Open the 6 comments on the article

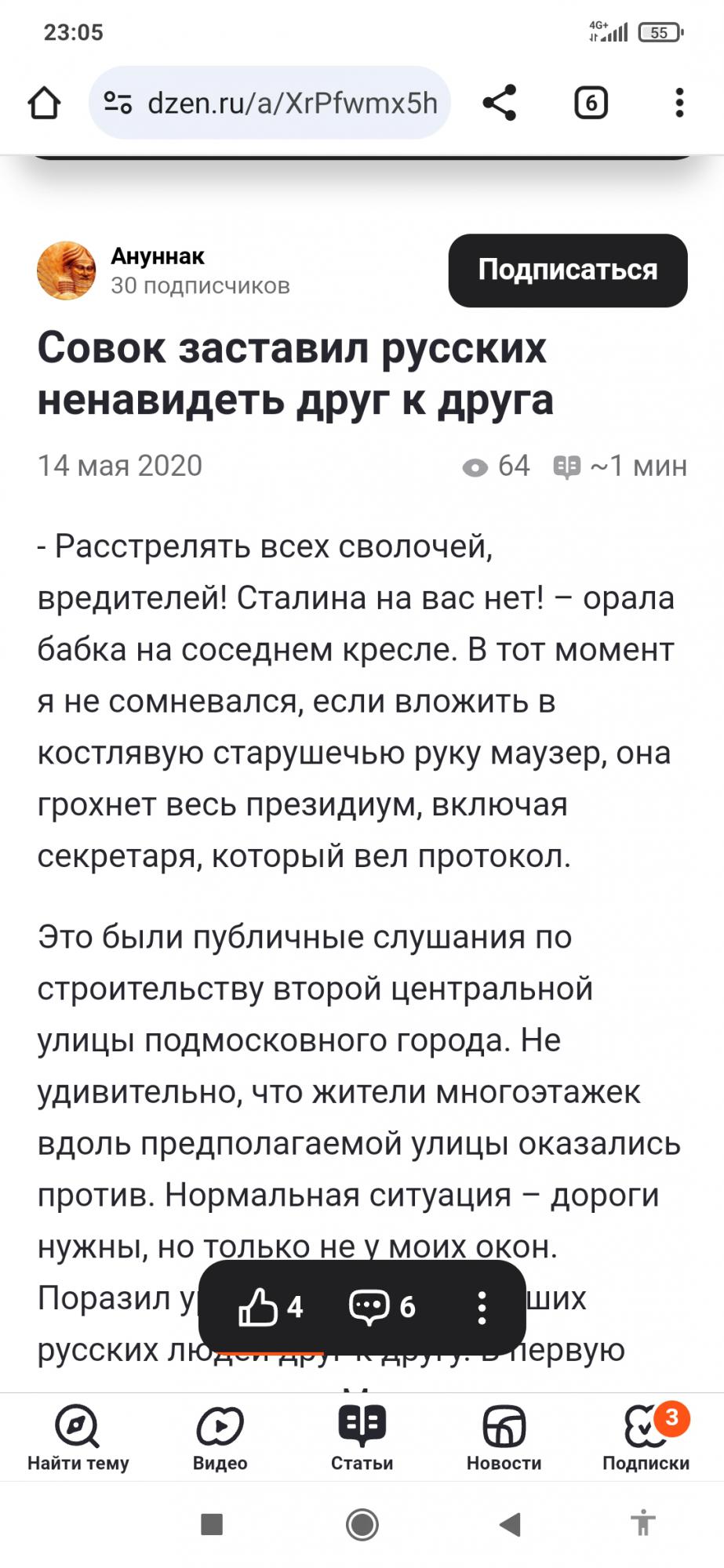click(x=381, y=1307)
